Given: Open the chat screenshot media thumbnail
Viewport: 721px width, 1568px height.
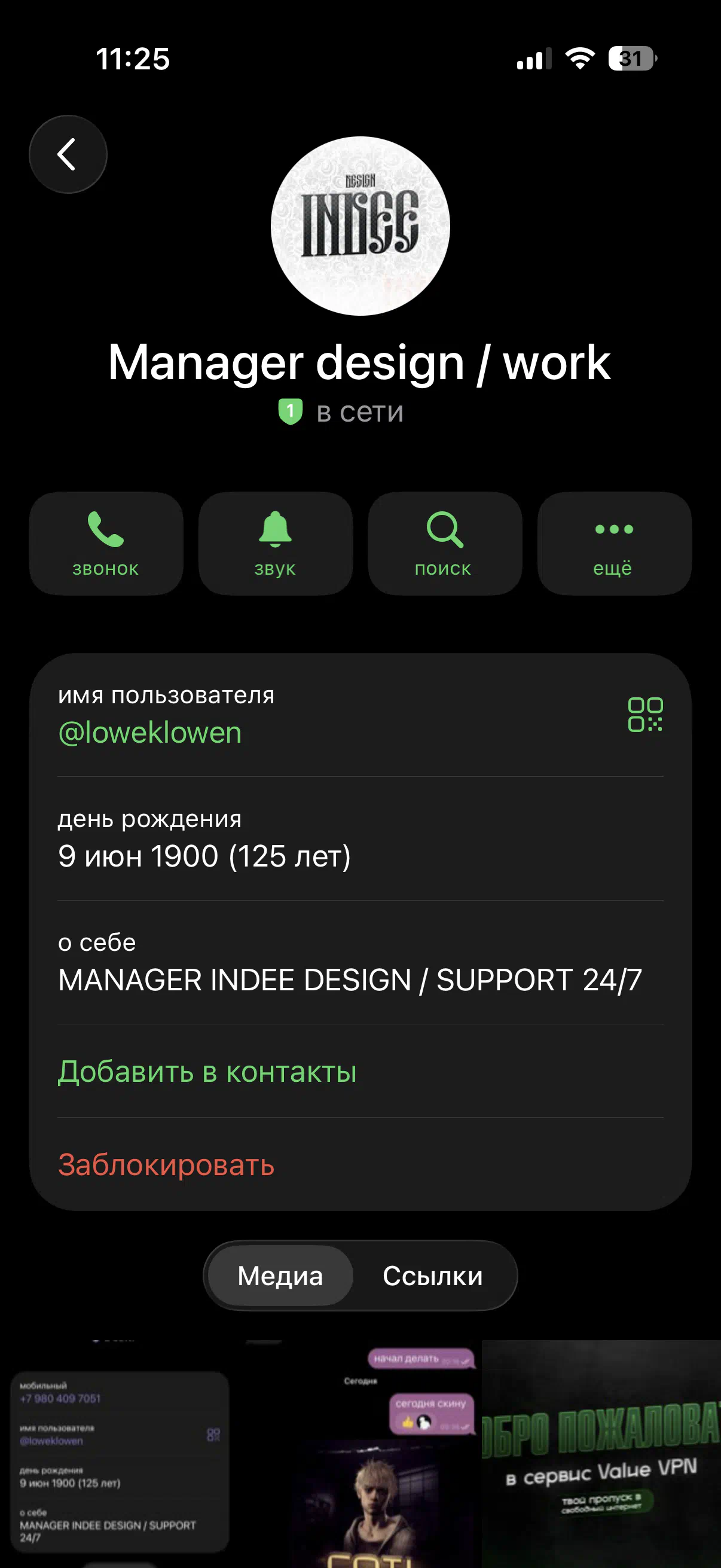Looking at the screenshot, I should (360, 1455).
